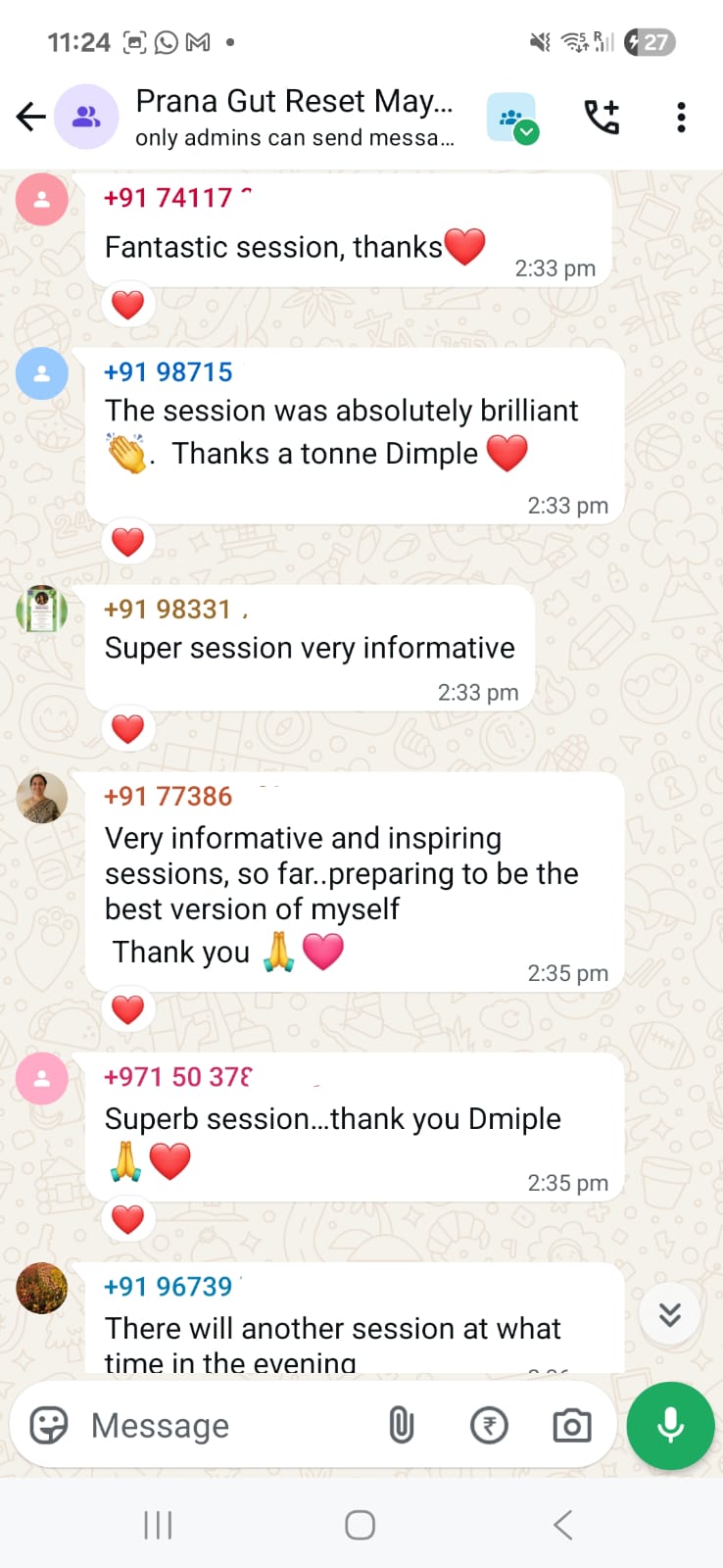Viewport: 723px width, 1568px height.
Task: Open heart reaction under 'Fantastic session, thanks'
Action: click(x=128, y=305)
